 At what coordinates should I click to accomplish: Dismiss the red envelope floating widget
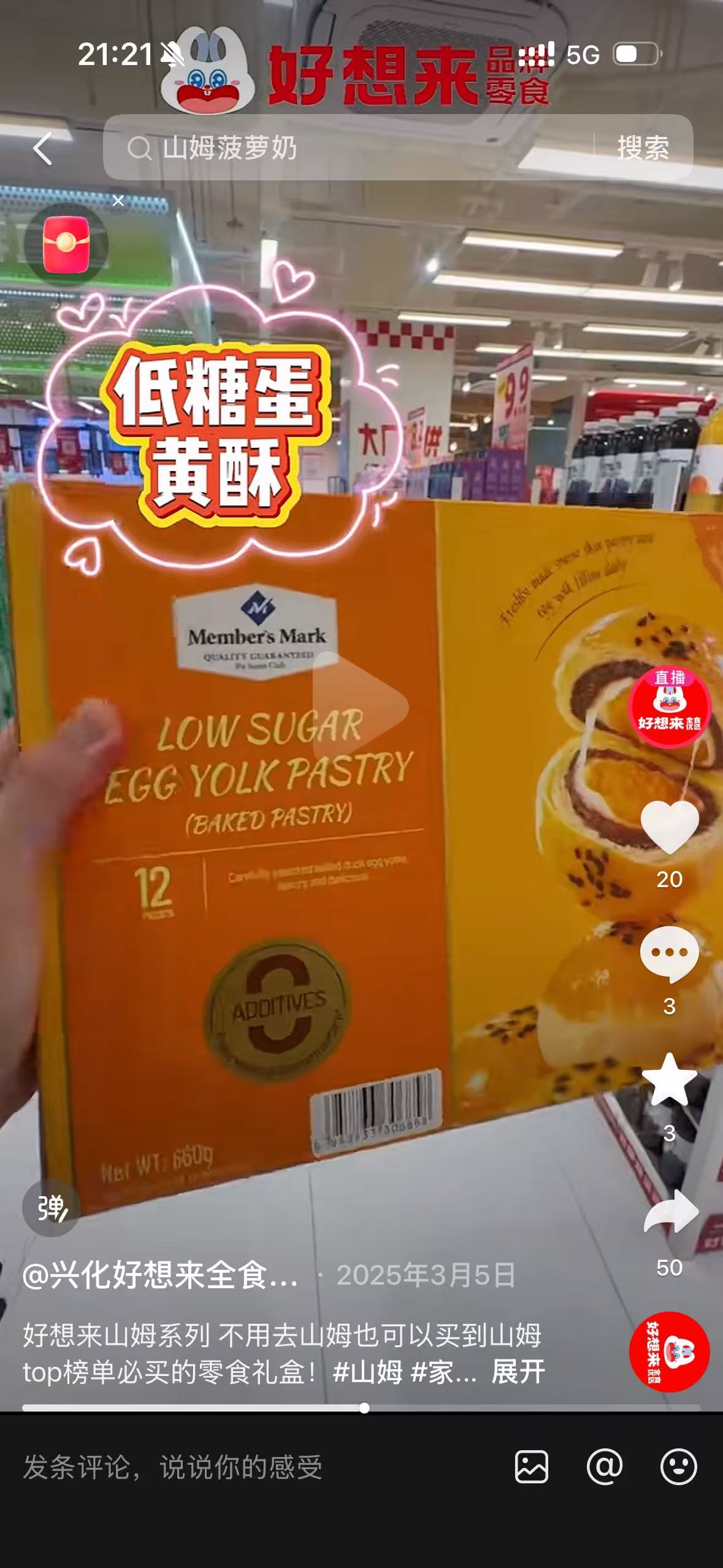[x=118, y=201]
